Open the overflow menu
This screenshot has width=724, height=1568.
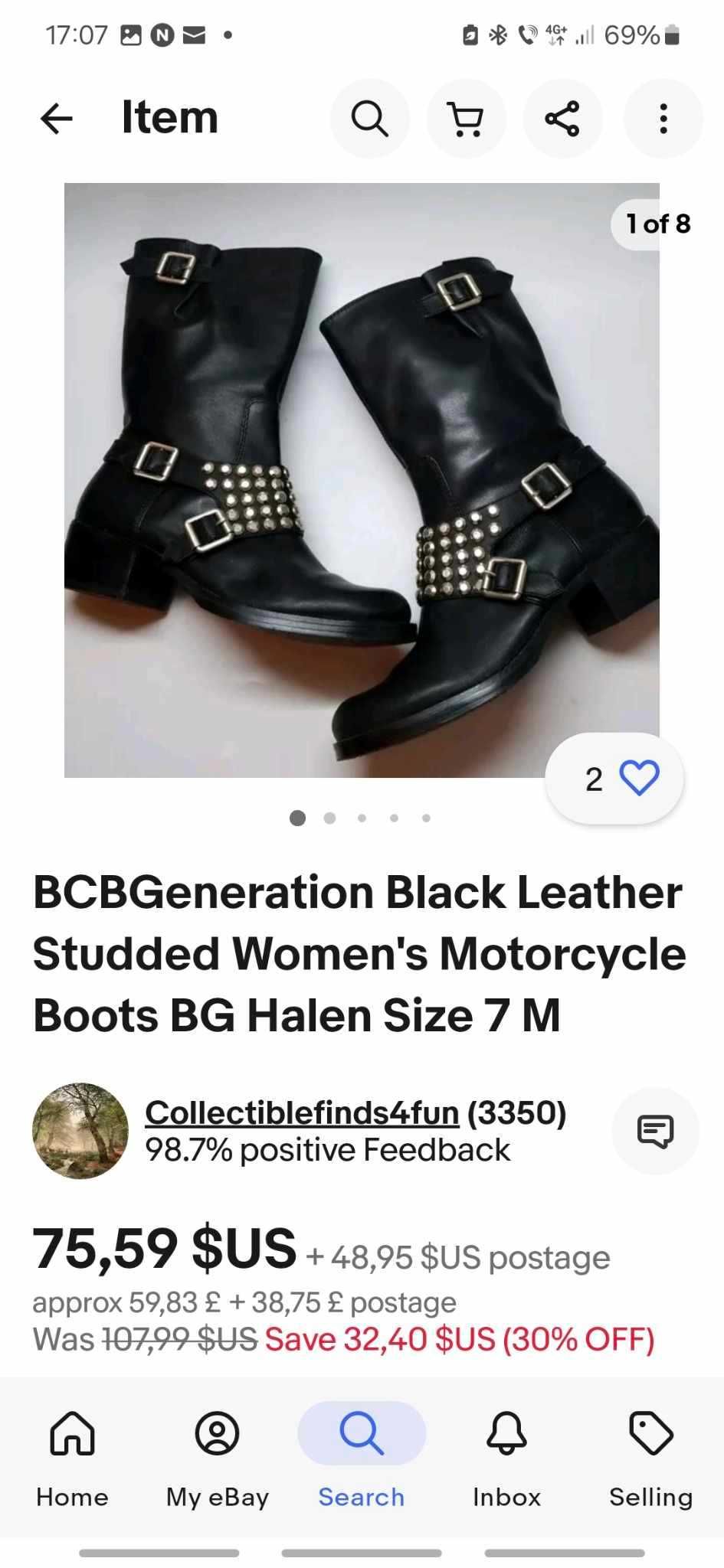coord(663,119)
